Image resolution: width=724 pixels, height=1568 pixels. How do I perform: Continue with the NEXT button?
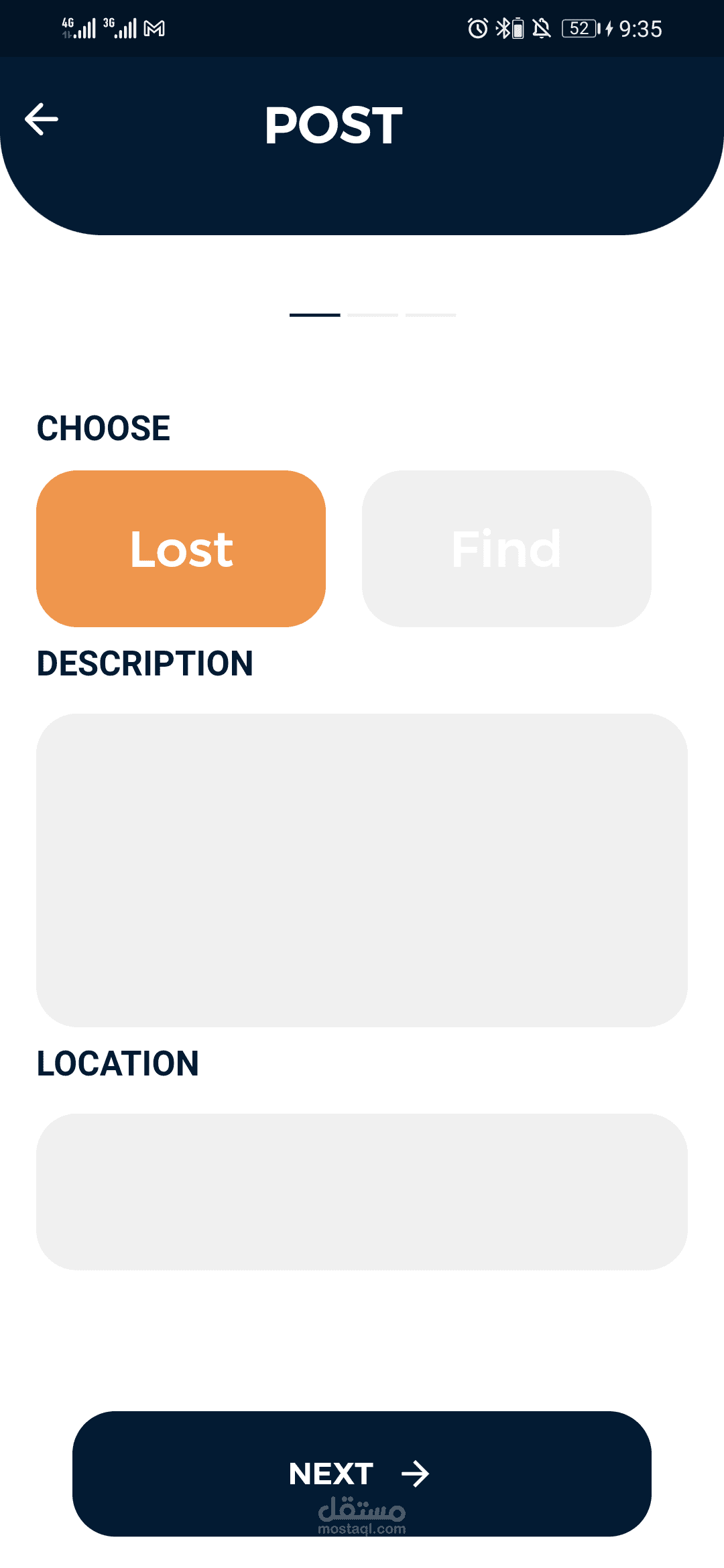point(362,1474)
